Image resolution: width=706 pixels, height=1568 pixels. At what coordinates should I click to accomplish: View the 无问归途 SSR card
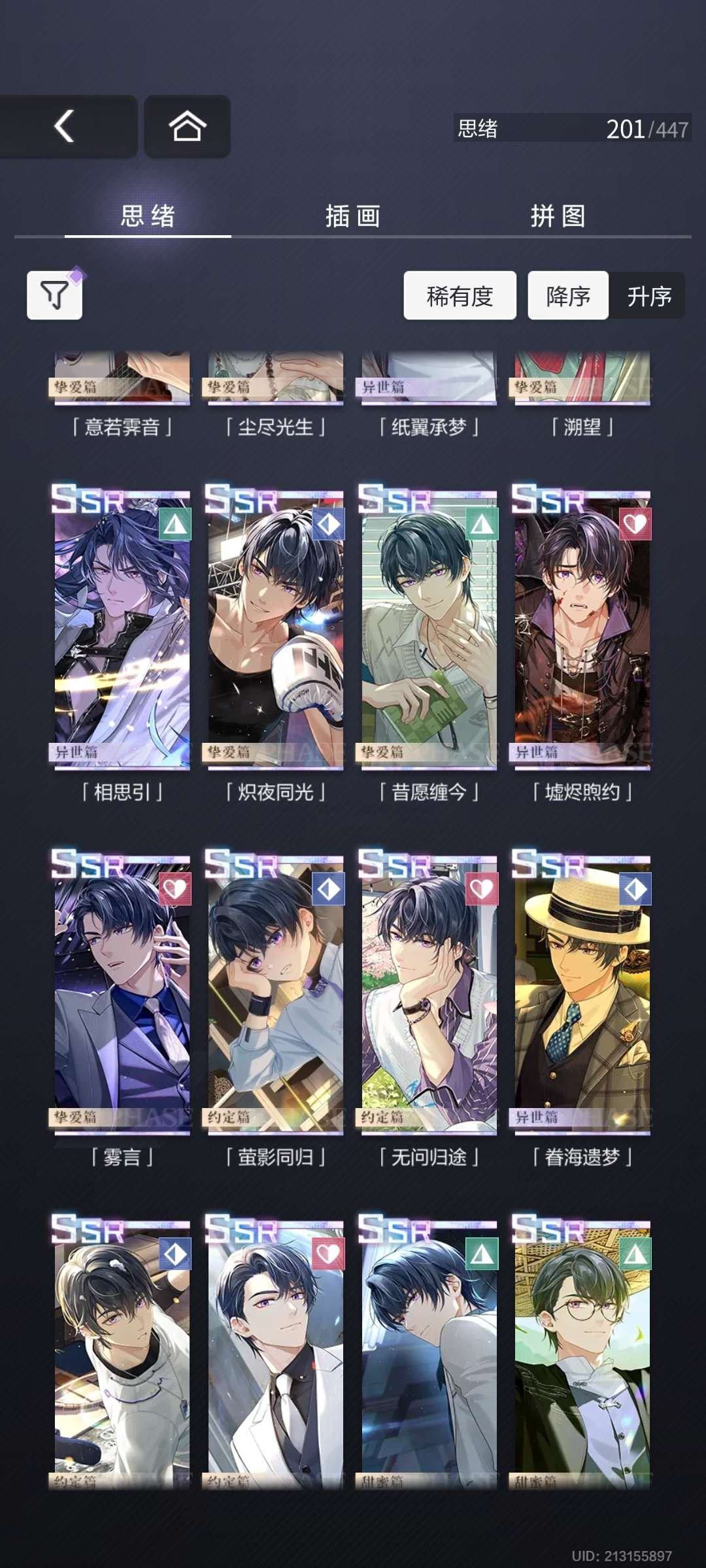coord(429,992)
